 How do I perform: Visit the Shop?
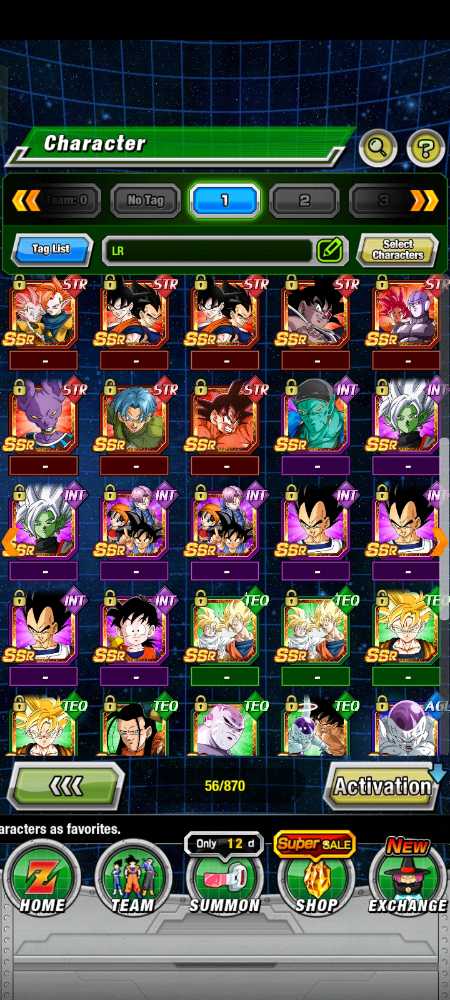(x=316, y=878)
